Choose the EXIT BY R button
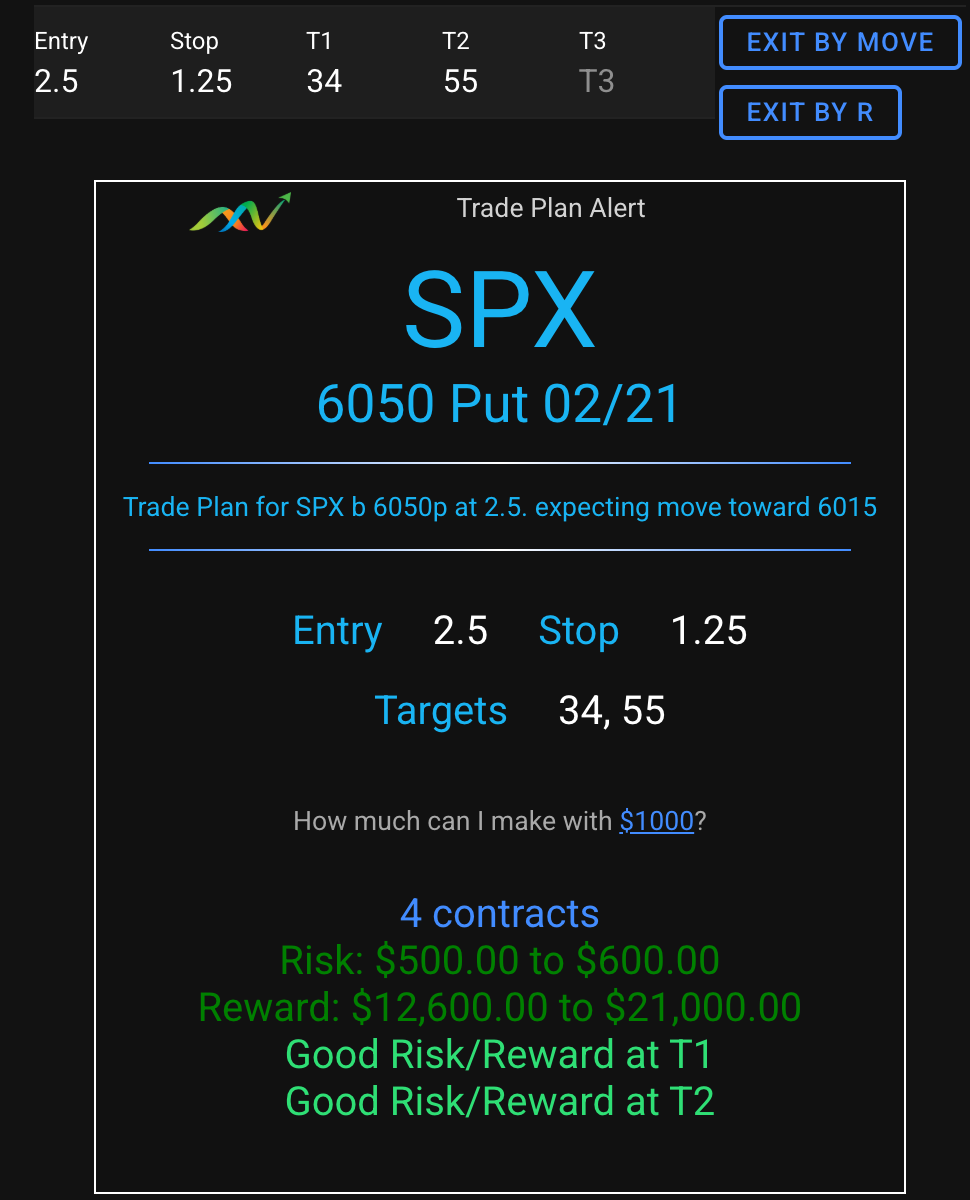 point(810,112)
